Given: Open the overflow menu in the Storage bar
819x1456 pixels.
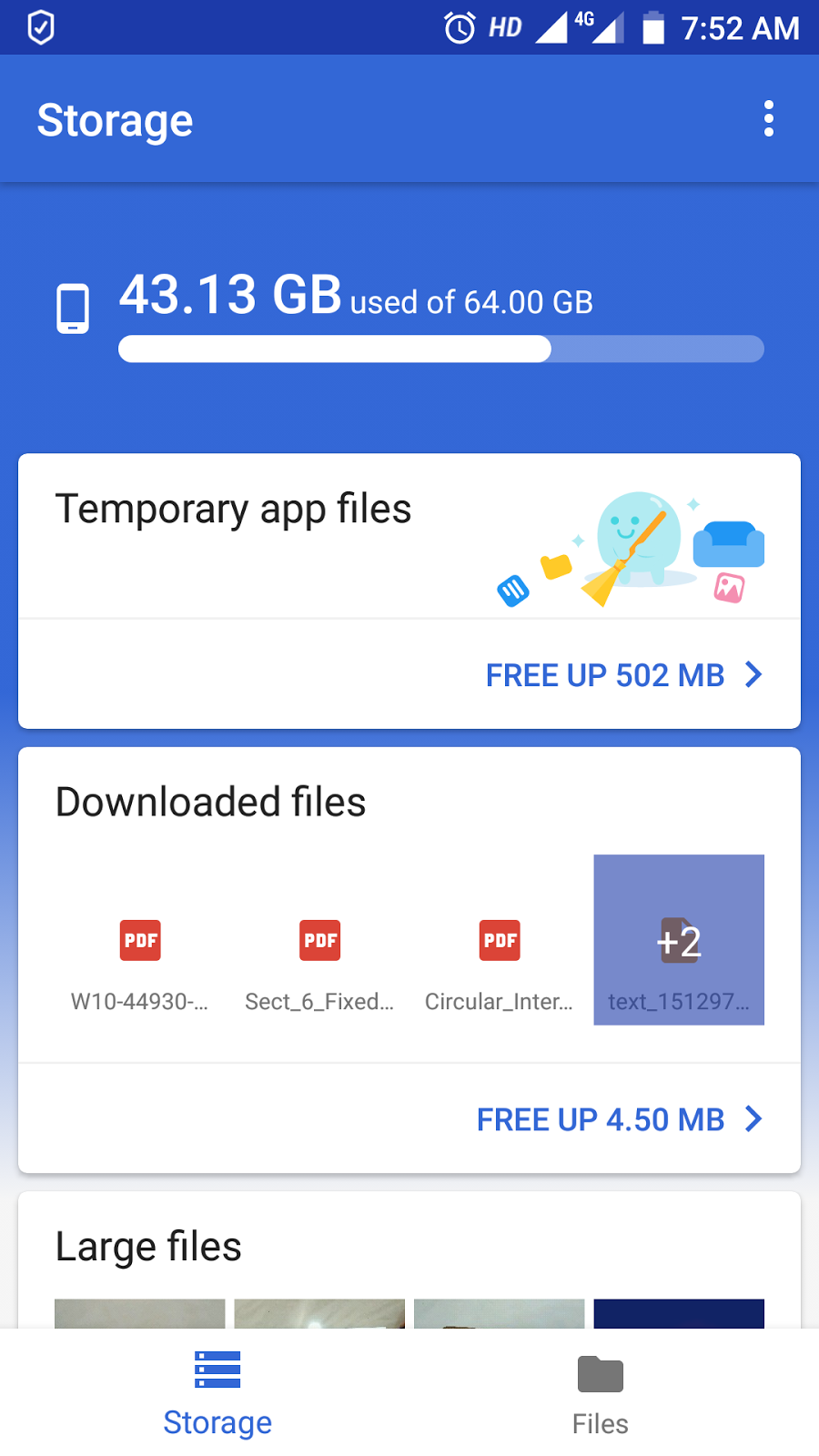Looking at the screenshot, I should pos(769,119).
